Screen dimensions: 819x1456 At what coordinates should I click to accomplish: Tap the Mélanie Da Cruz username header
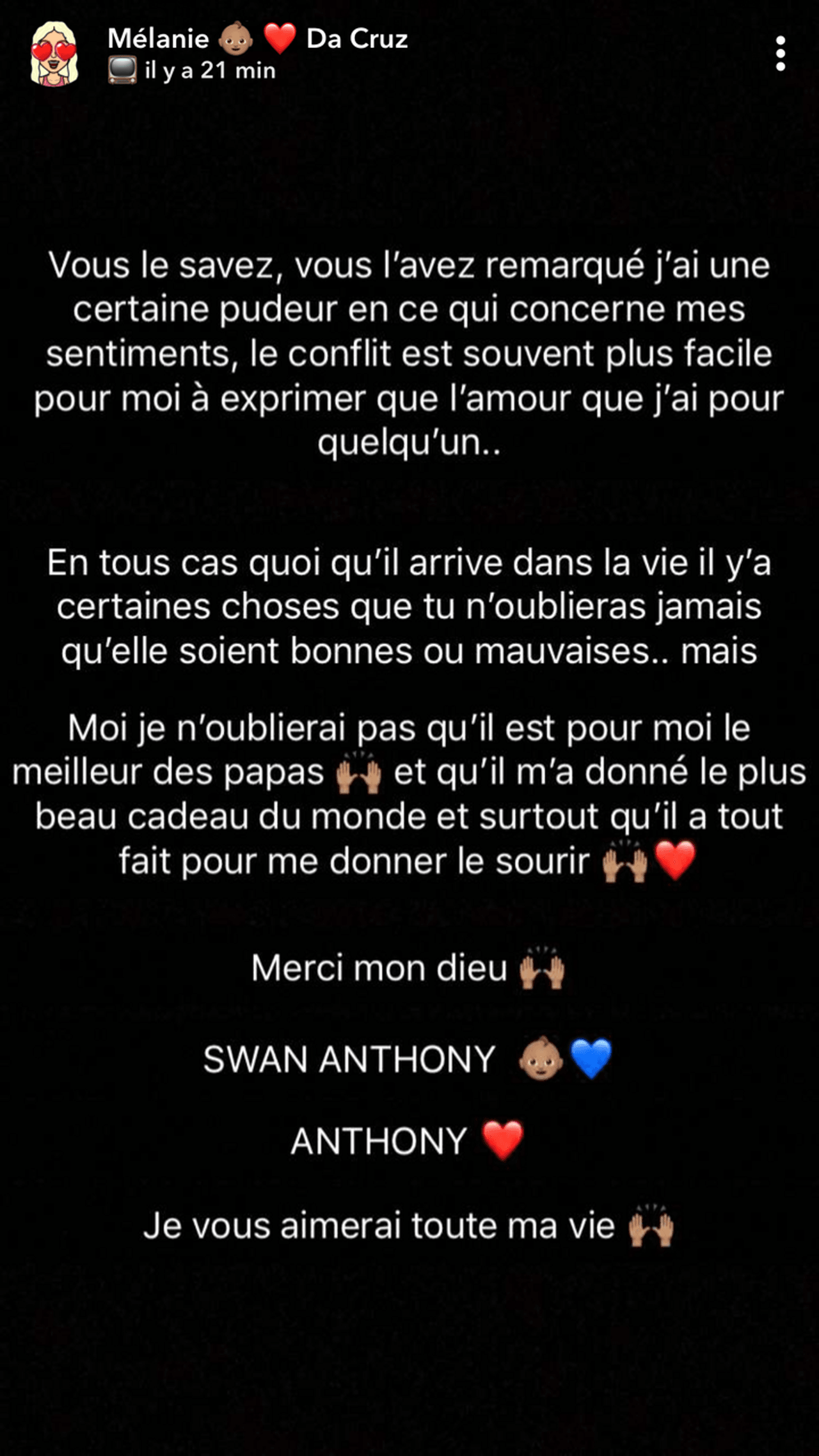pos(258,39)
